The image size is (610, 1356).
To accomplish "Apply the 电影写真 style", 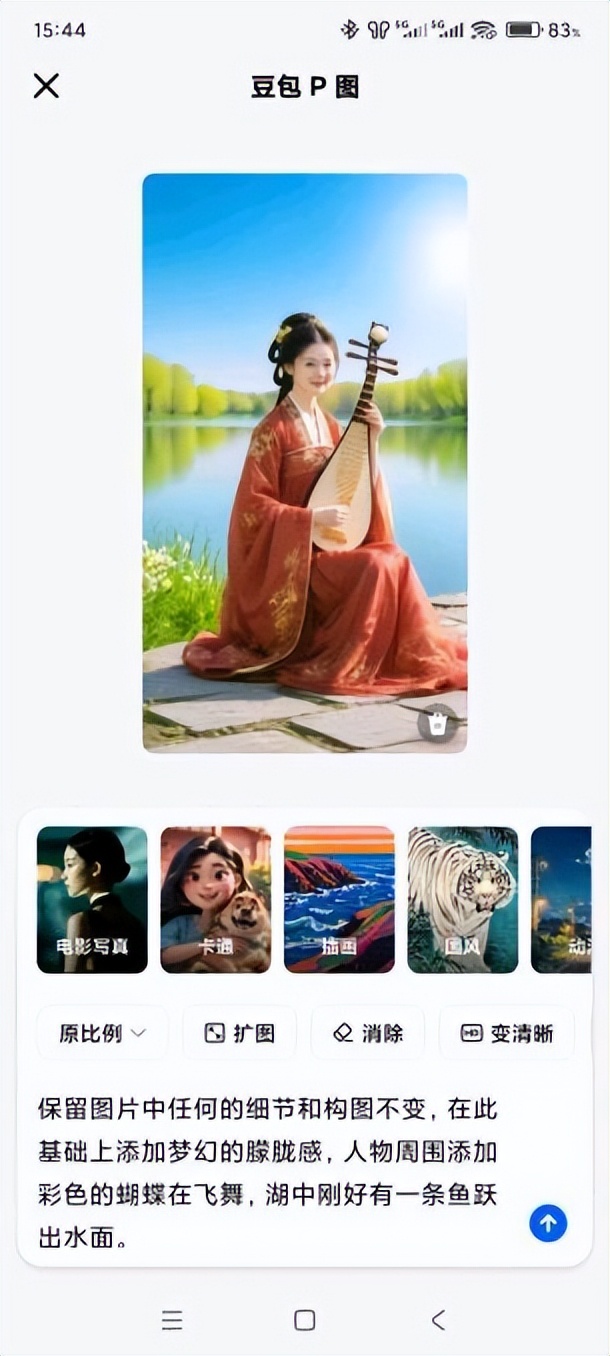I will coord(92,899).
